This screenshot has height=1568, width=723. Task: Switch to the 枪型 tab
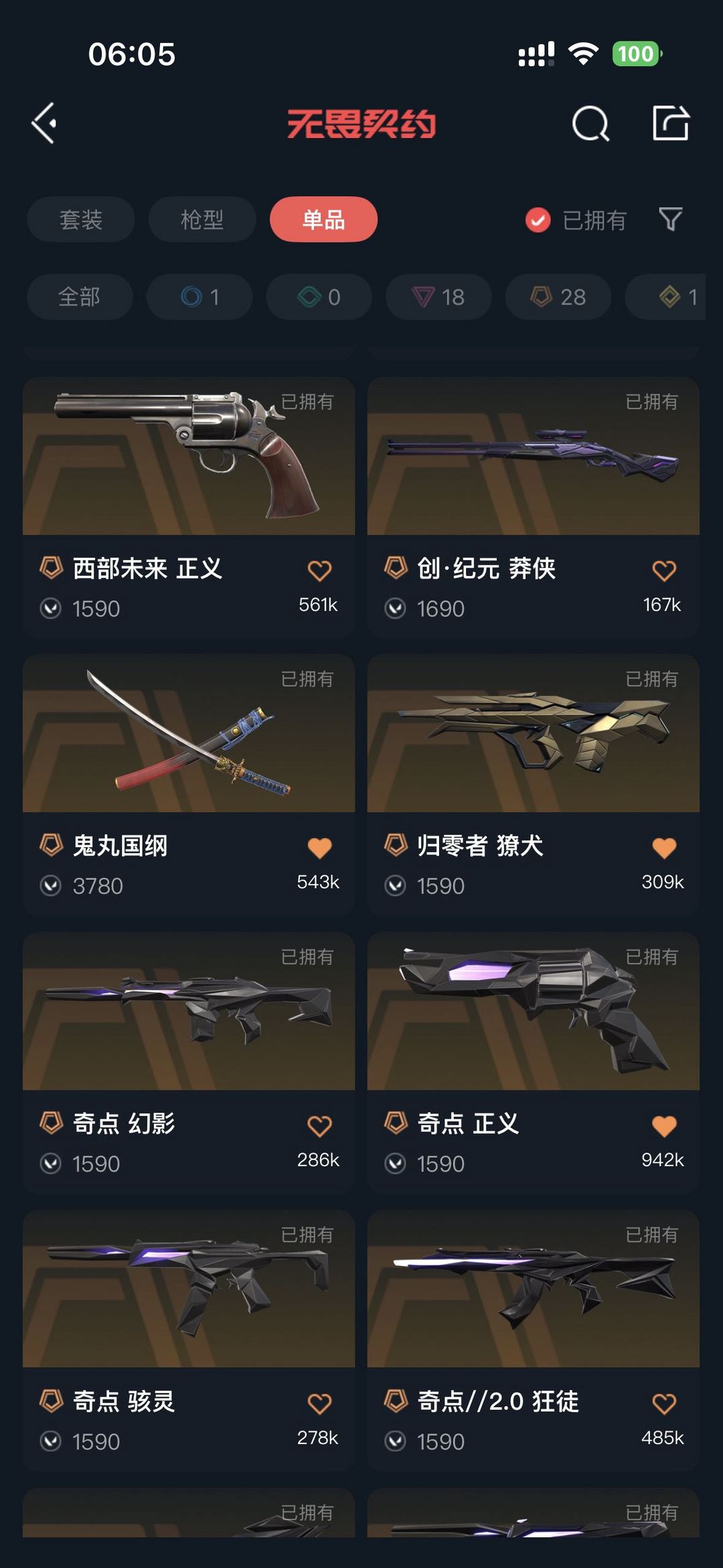202,219
